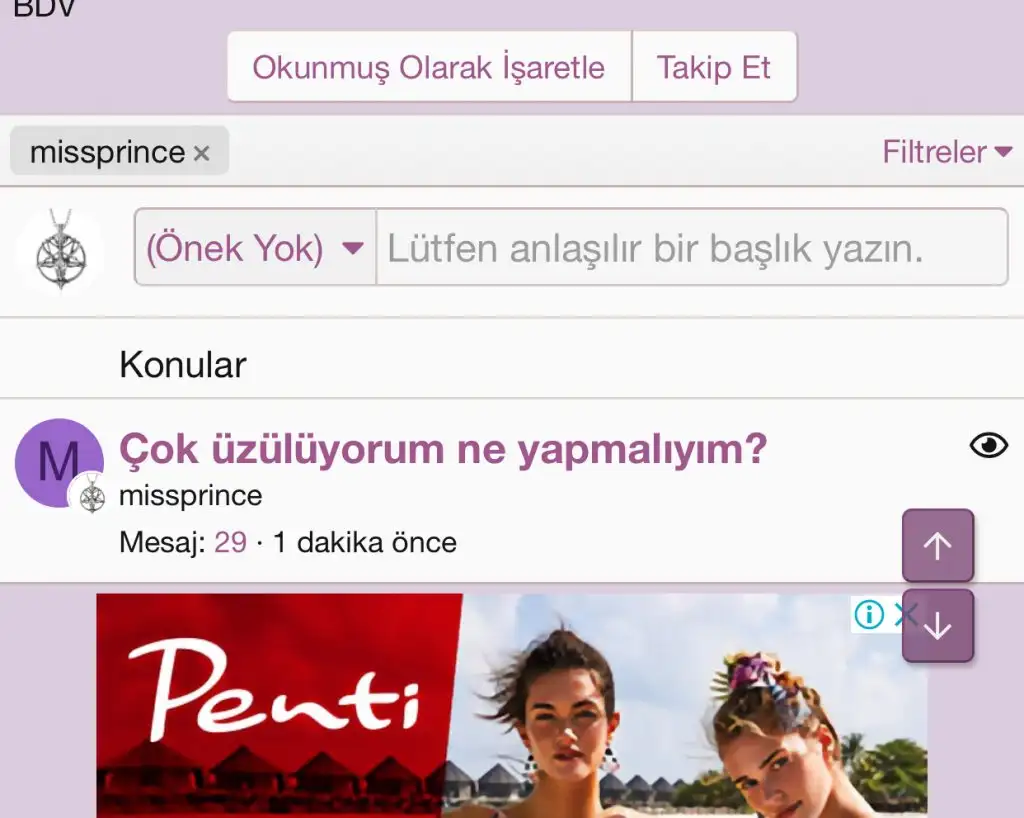Open the thread's message count 29

click(230, 542)
